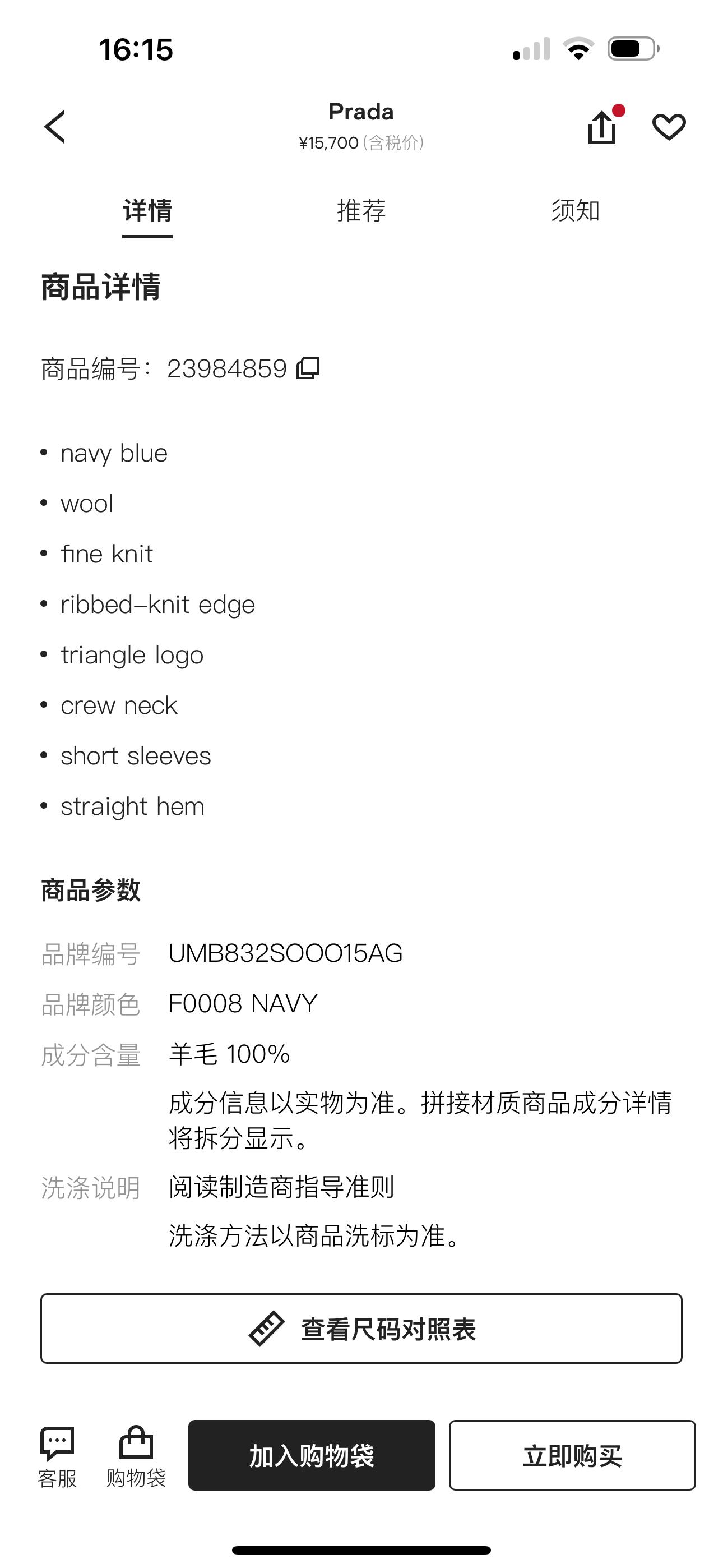Switch to the 推荐 tab

(x=361, y=211)
